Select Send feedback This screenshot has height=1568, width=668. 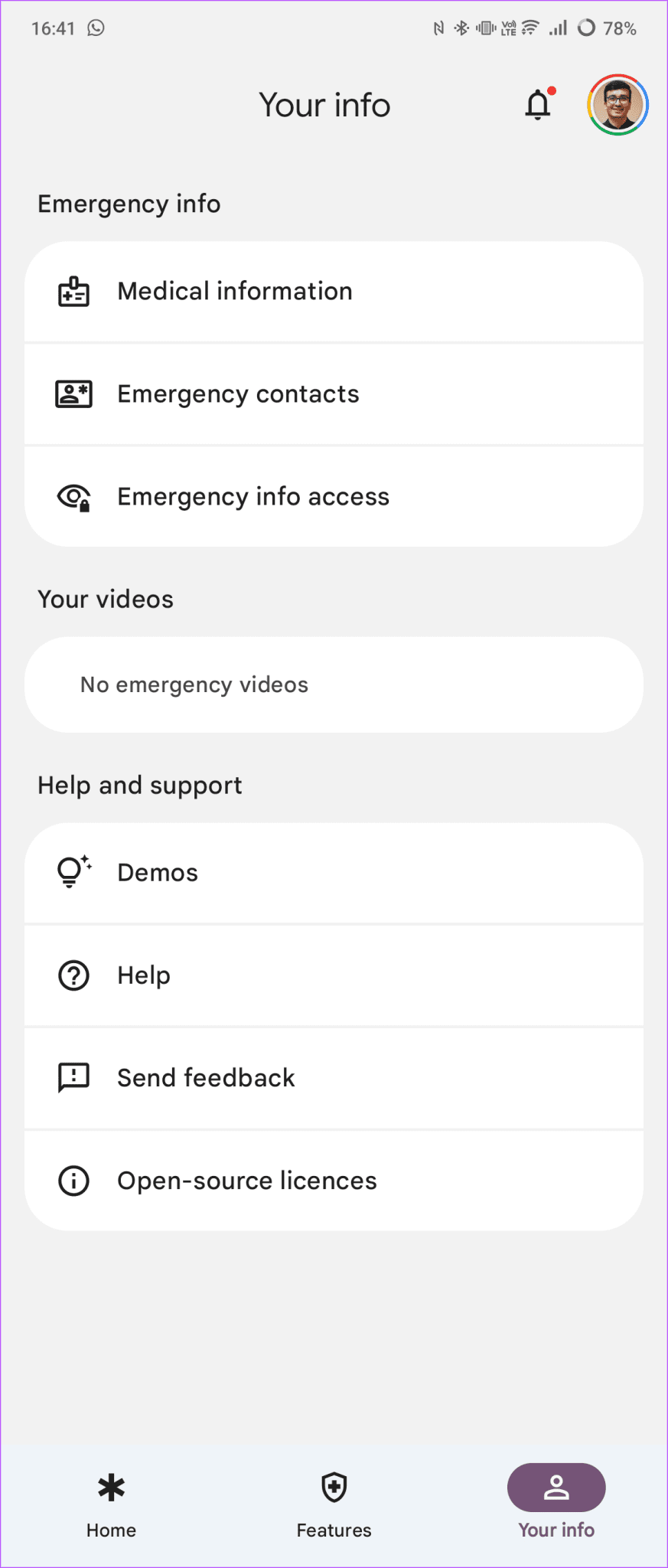tap(334, 1078)
